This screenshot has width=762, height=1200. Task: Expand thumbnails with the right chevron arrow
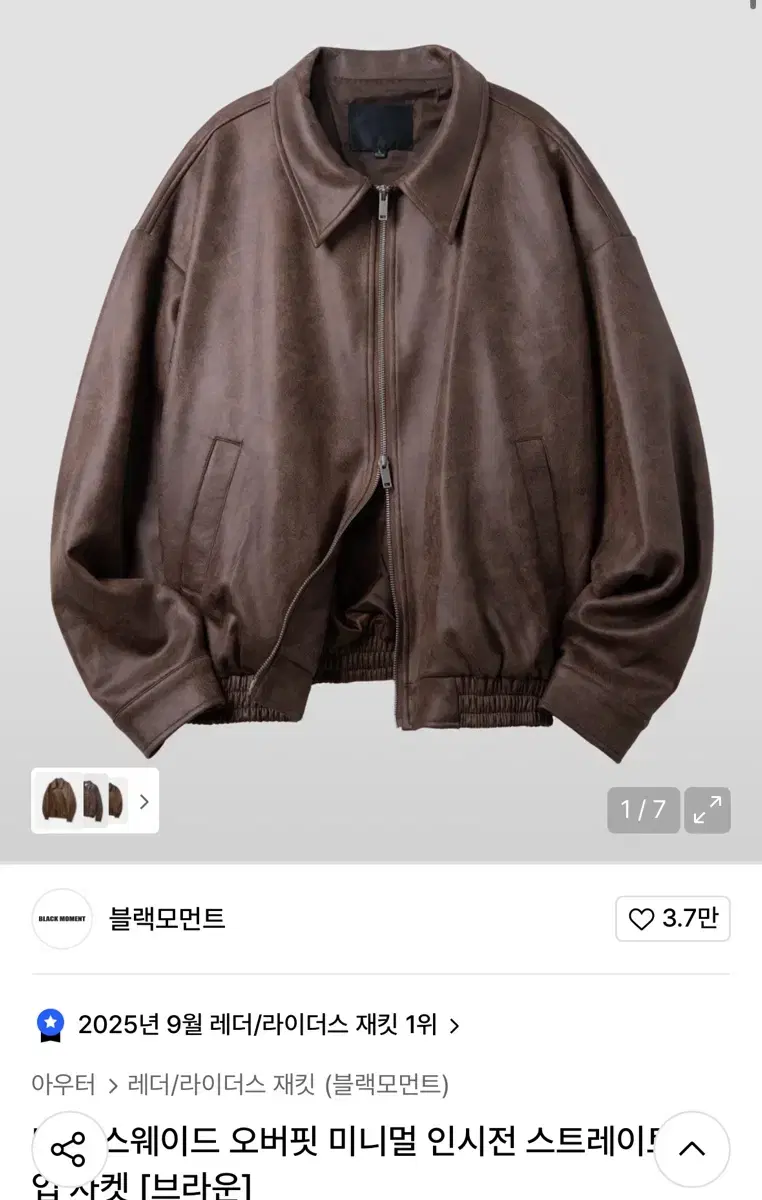[146, 800]
